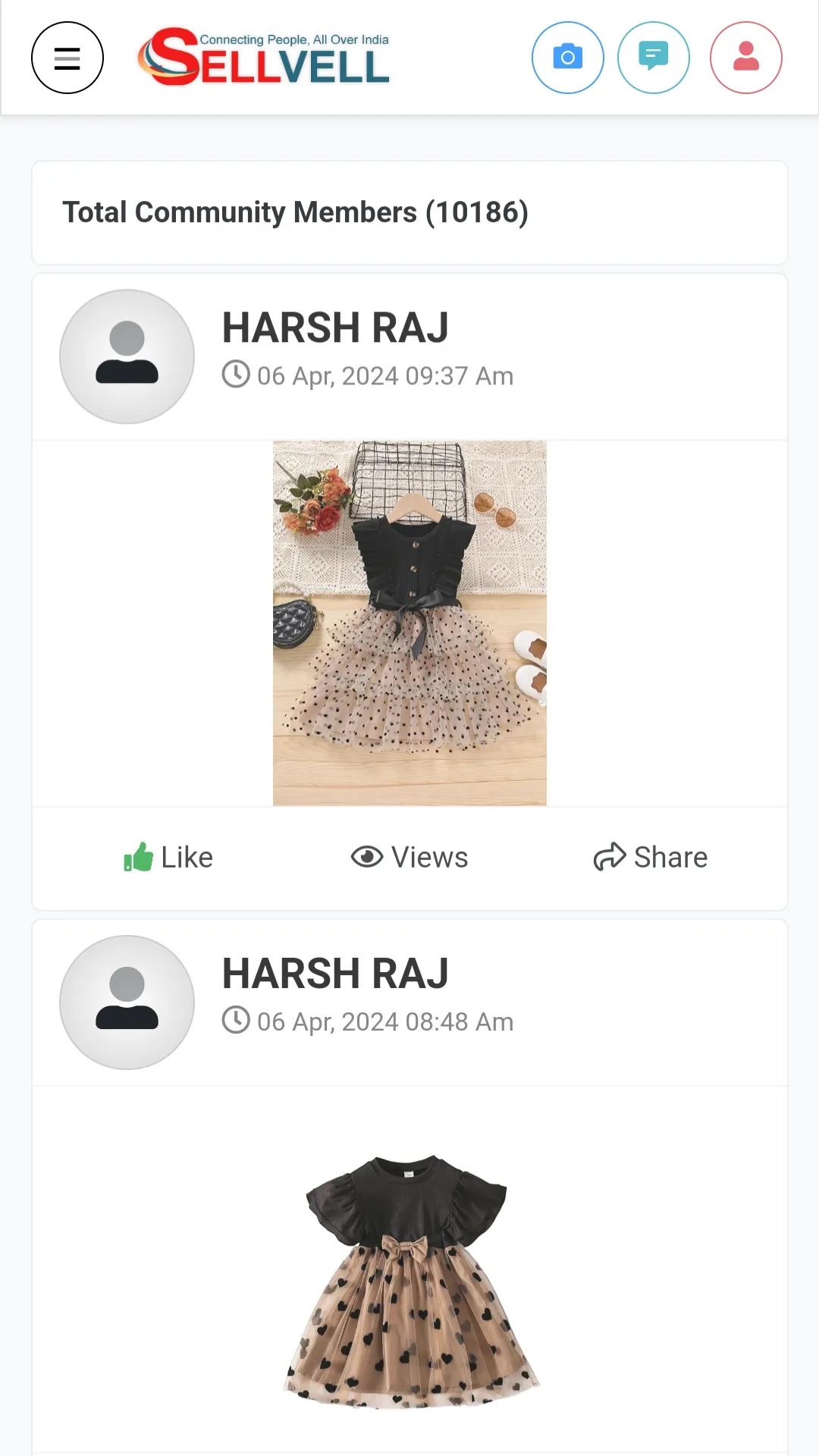The width and height of the screenshot is (819, 1456).
Task: Open HARSH RAJ's name on the second post
Action: pyautogui.click(x=334, y=973)
